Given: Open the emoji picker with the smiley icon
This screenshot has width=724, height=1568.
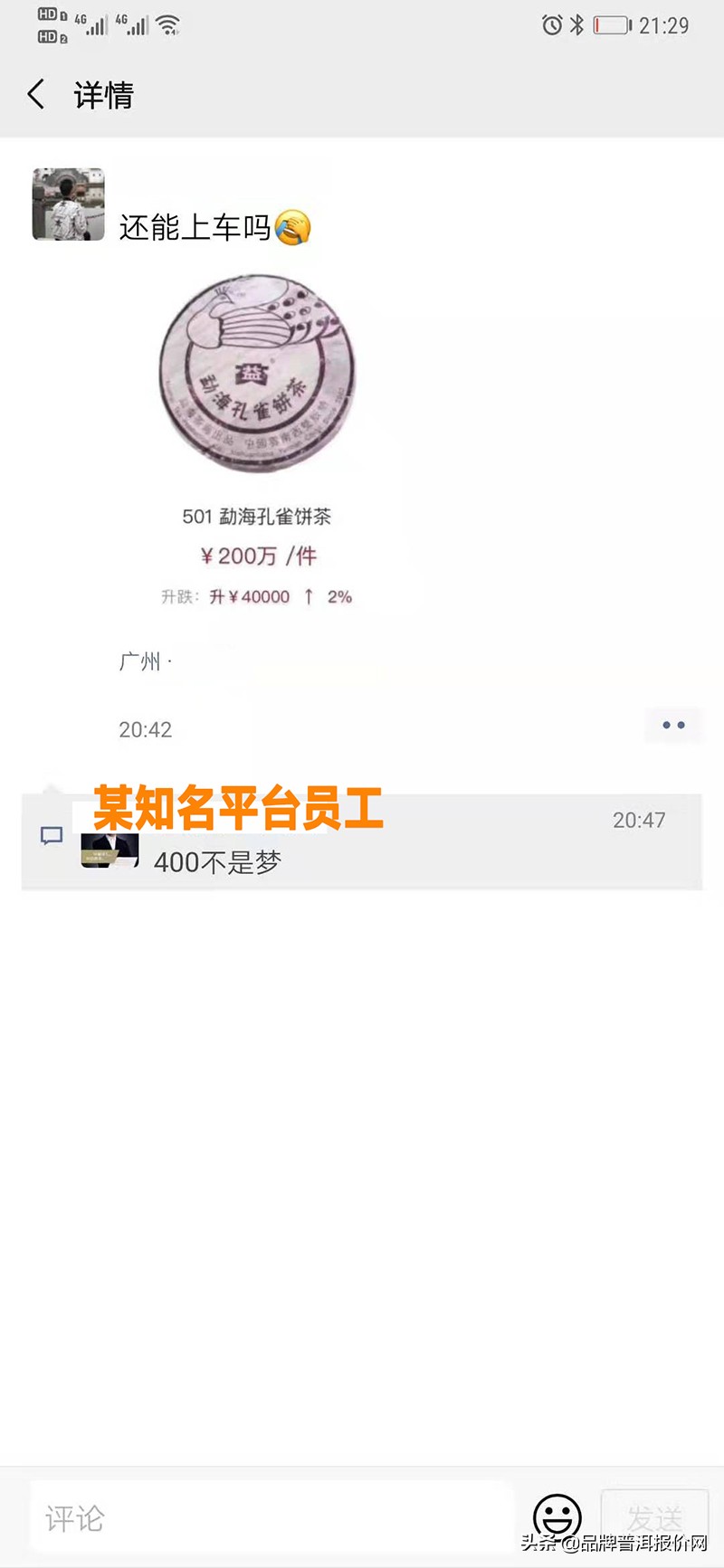Looking at the screenshot, I should click(x=558, y=1514).
